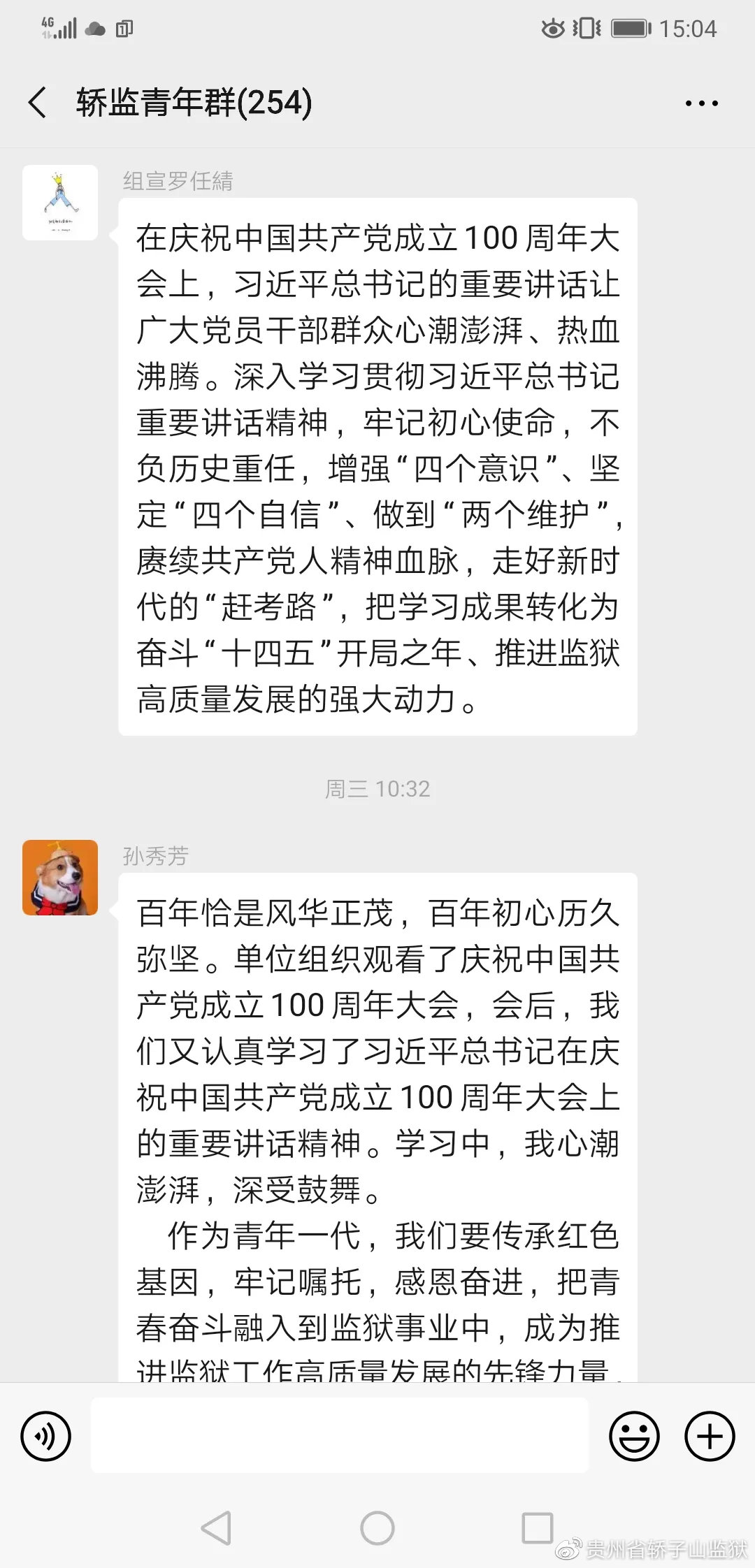The height and width of the screenshot is (1568, 755).
Task: Open the chat info overflow menu
Action: point(701,103)
